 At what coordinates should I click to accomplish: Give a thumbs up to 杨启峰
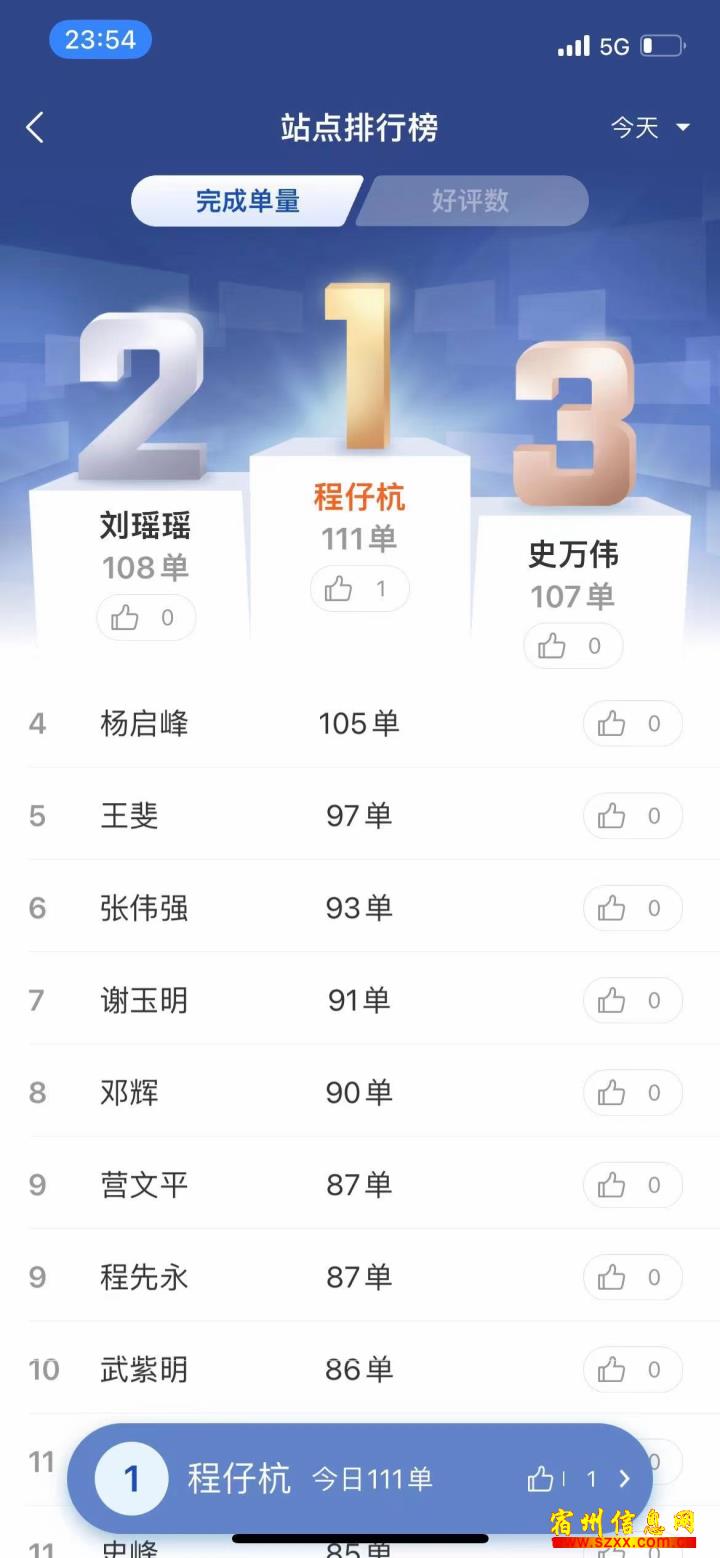(633, 724)
